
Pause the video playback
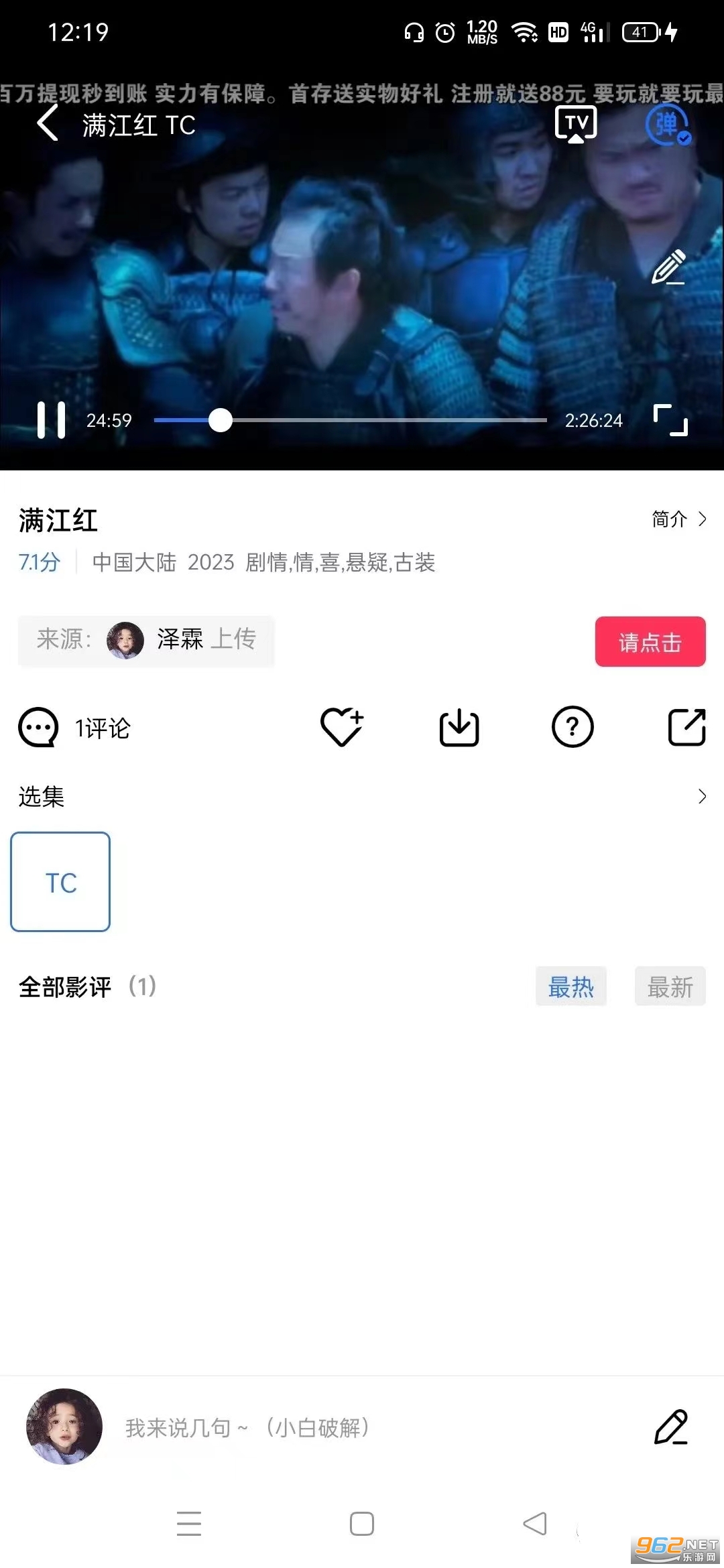click(52, 420)
